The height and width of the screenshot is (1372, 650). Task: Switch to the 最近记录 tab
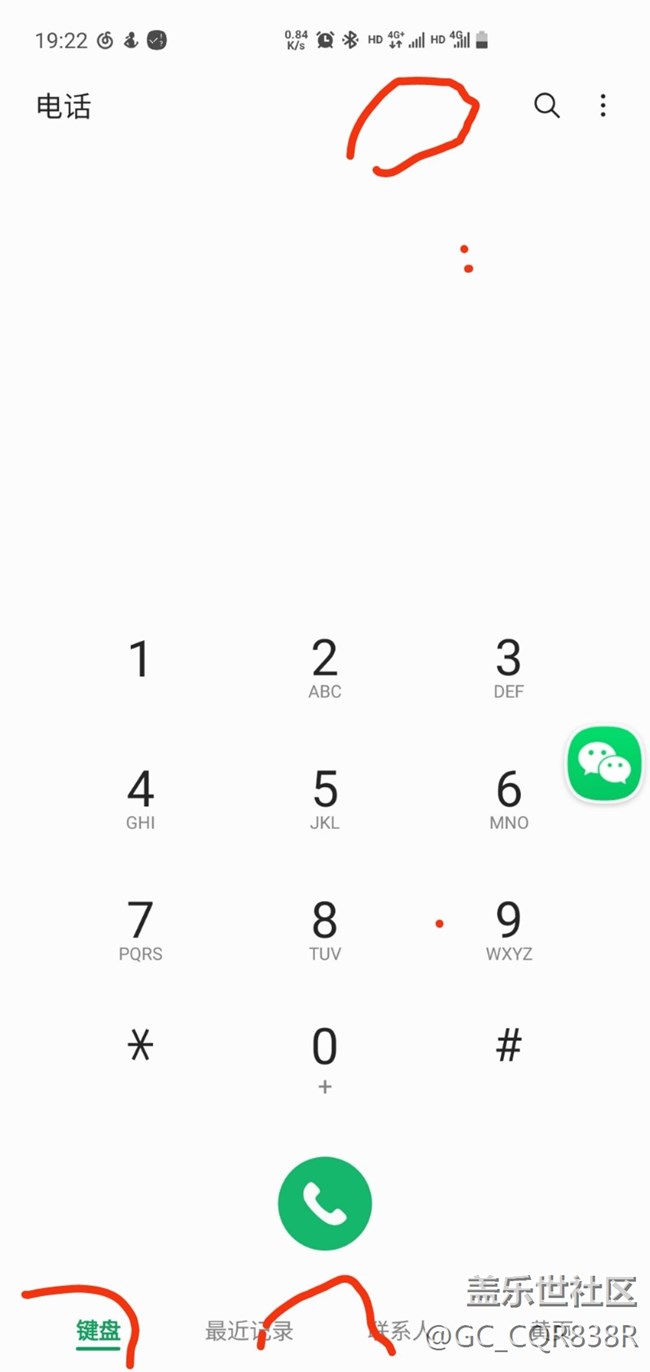[x=249, y=1331]
